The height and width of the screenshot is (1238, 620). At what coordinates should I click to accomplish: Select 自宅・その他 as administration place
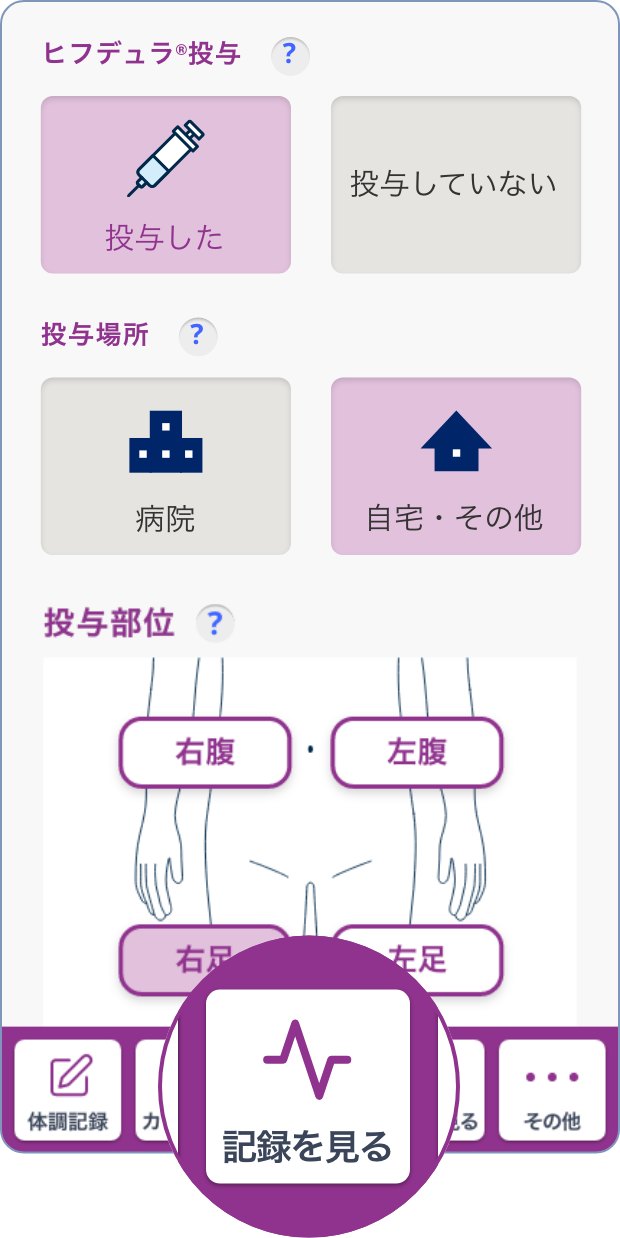[x=455, y=465]
